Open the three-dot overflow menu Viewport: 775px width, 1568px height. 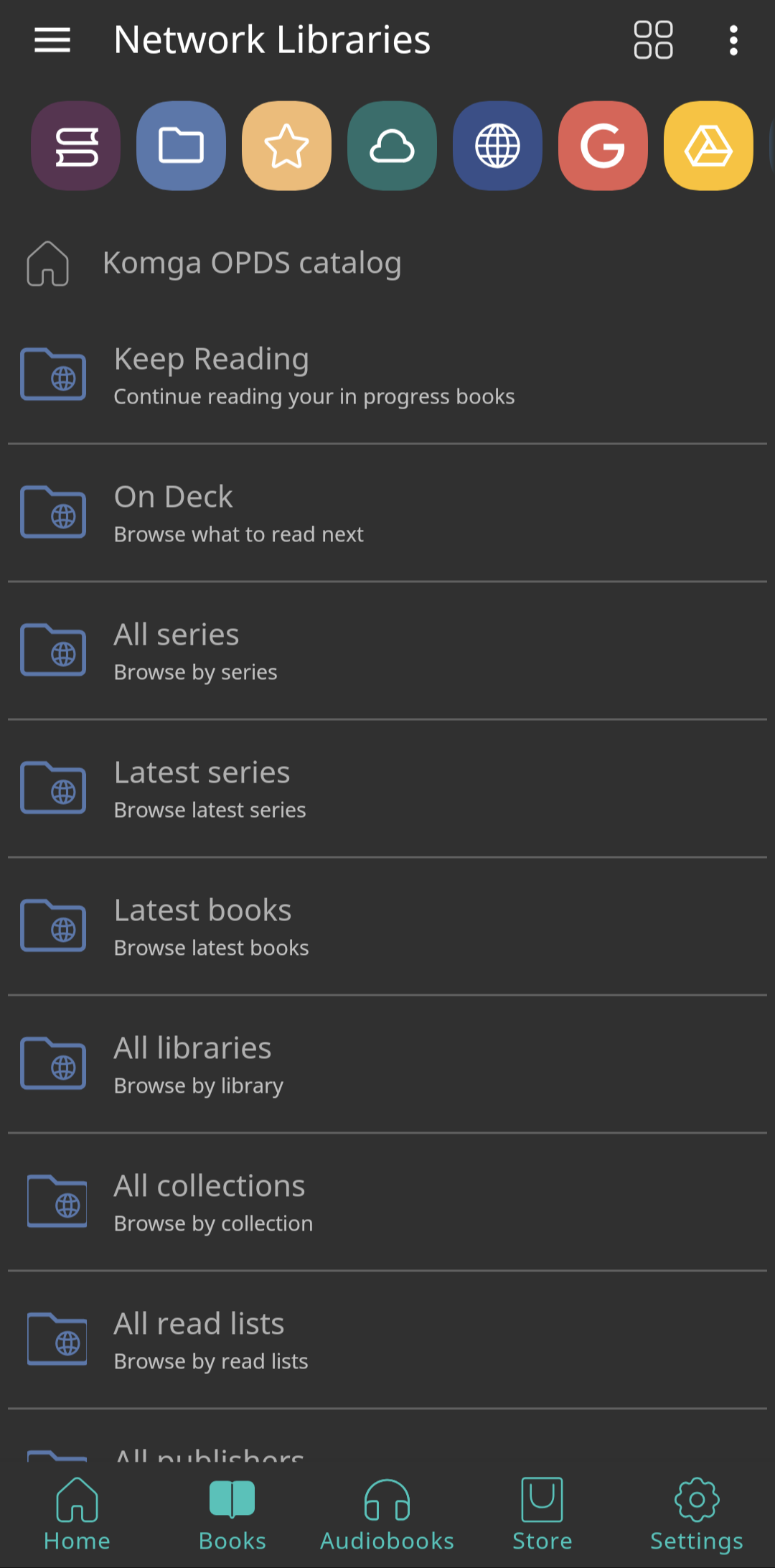(x=733, y=40)
